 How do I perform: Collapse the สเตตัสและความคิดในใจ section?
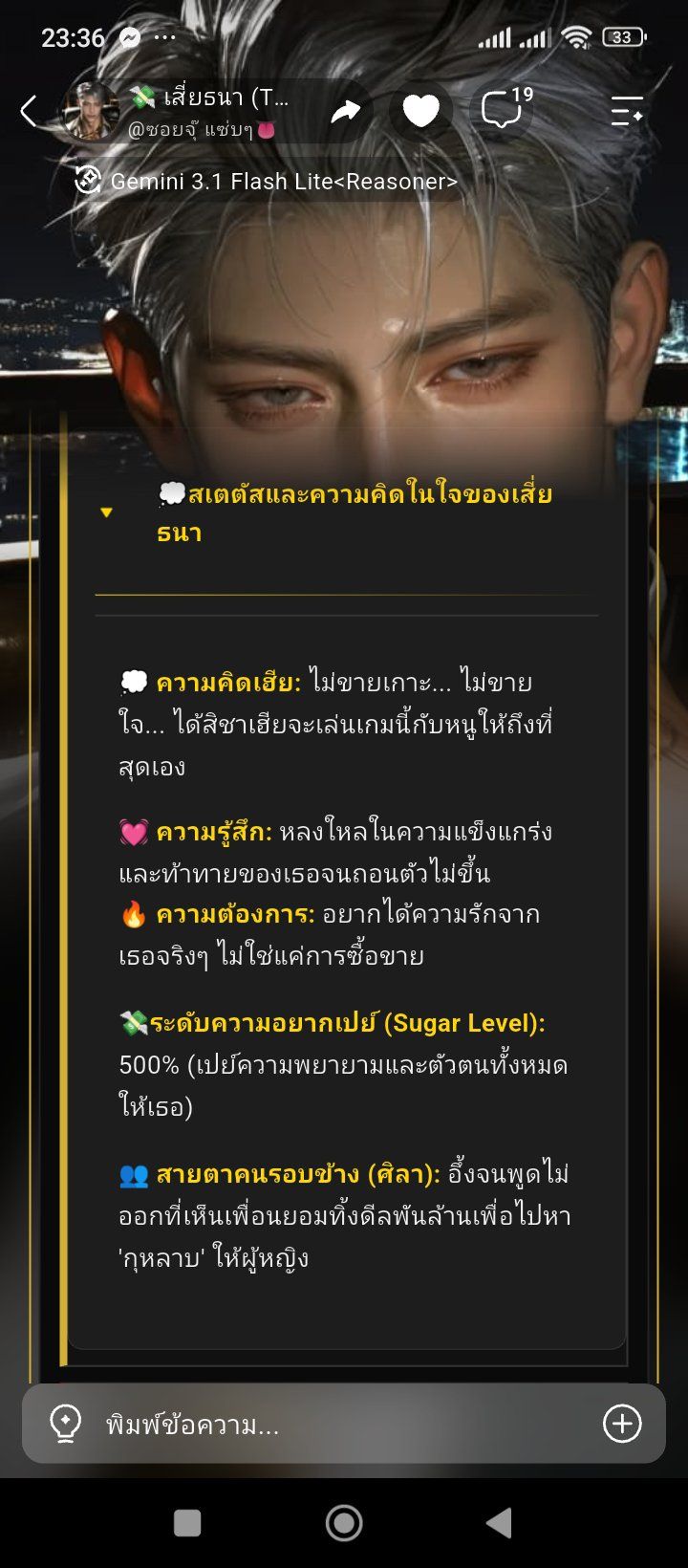click(107, 512)
